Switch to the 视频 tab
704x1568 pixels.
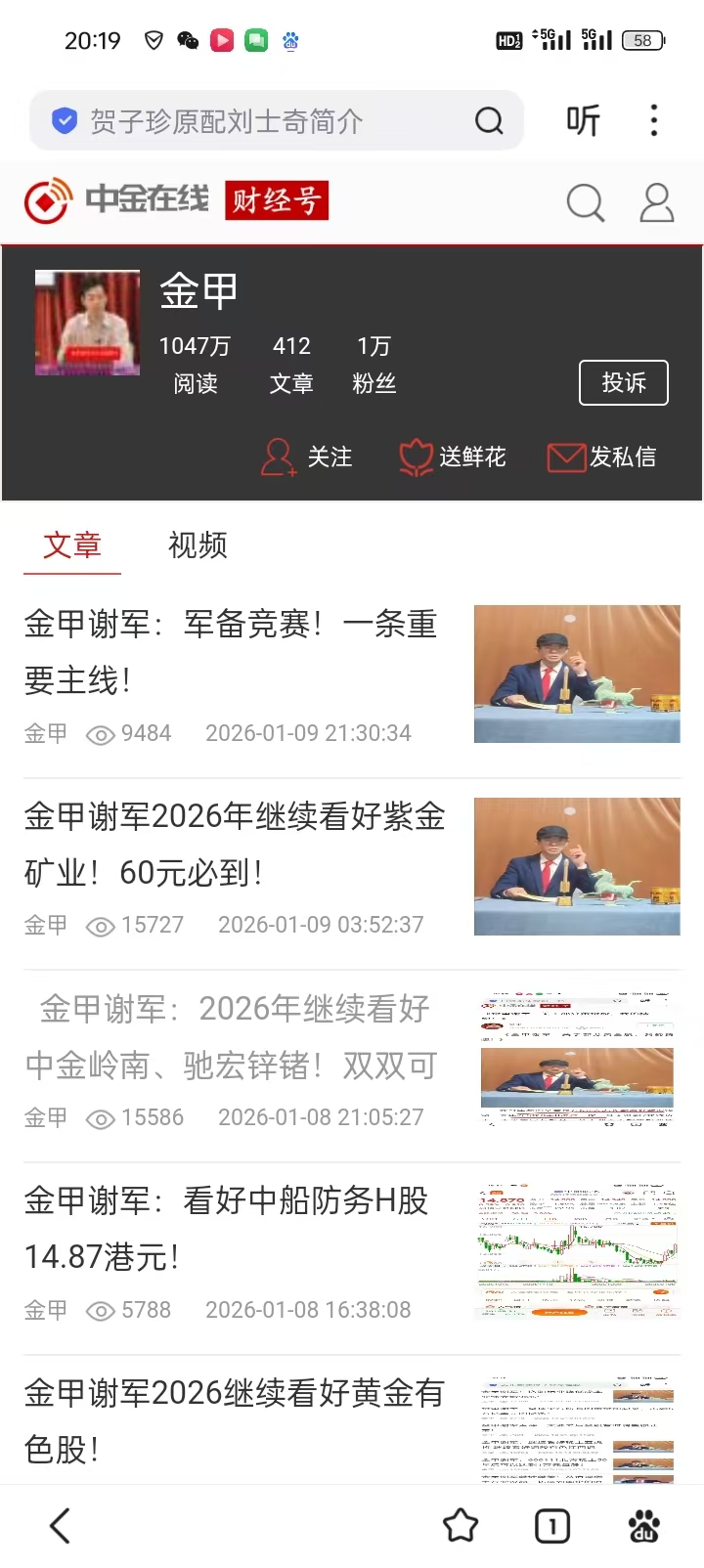click(198, 544)
